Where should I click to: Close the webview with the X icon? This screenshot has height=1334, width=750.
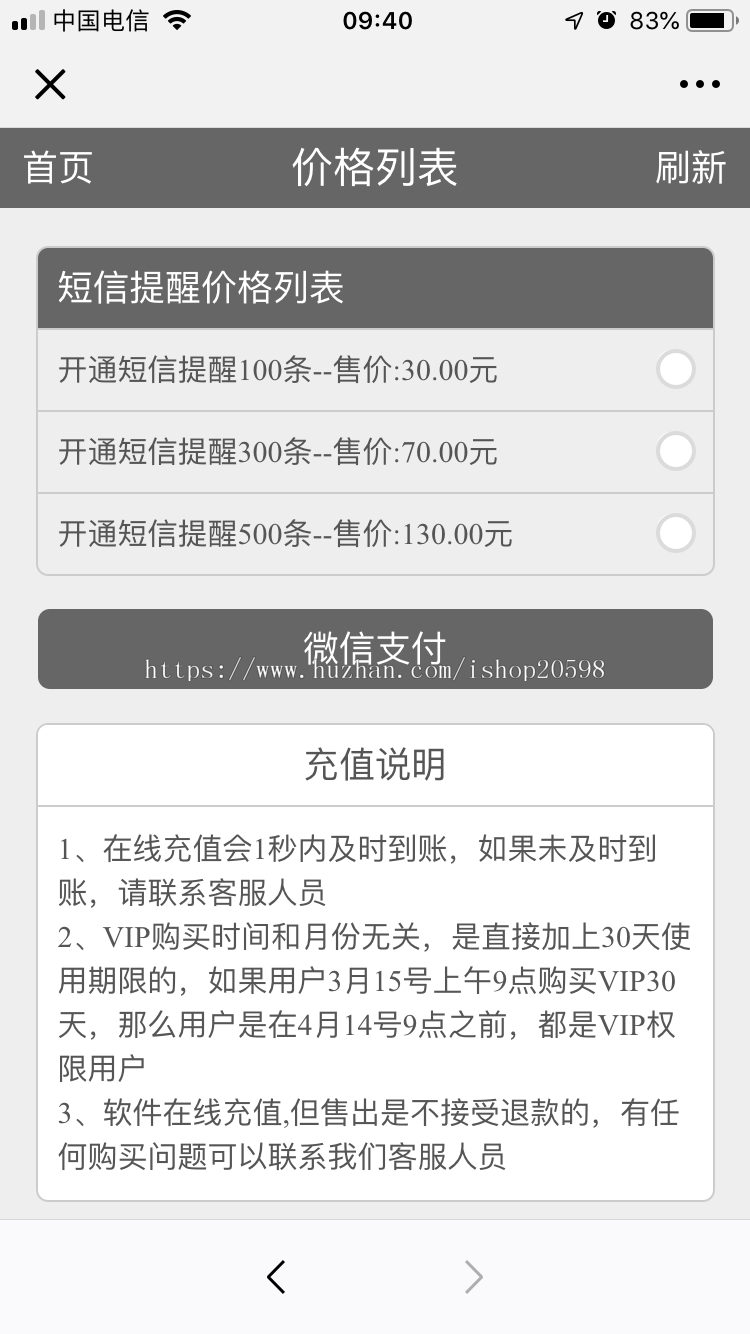click(50, 84)
